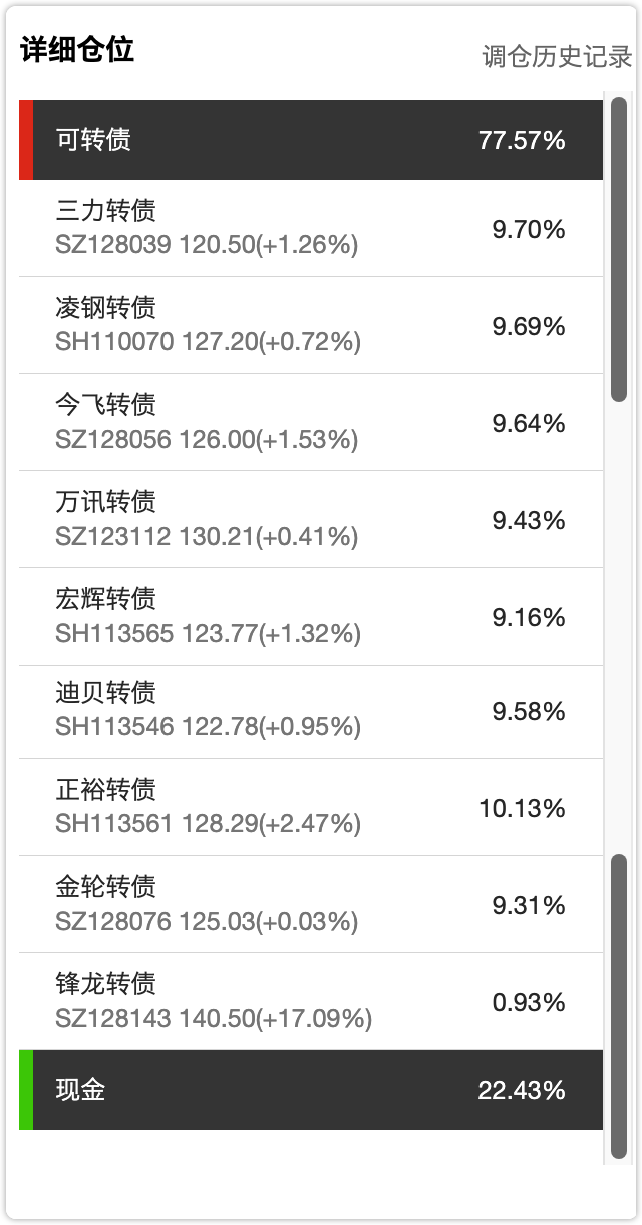Collapse the 可转债 category header
642x1225 pixels.
[310, 140]
